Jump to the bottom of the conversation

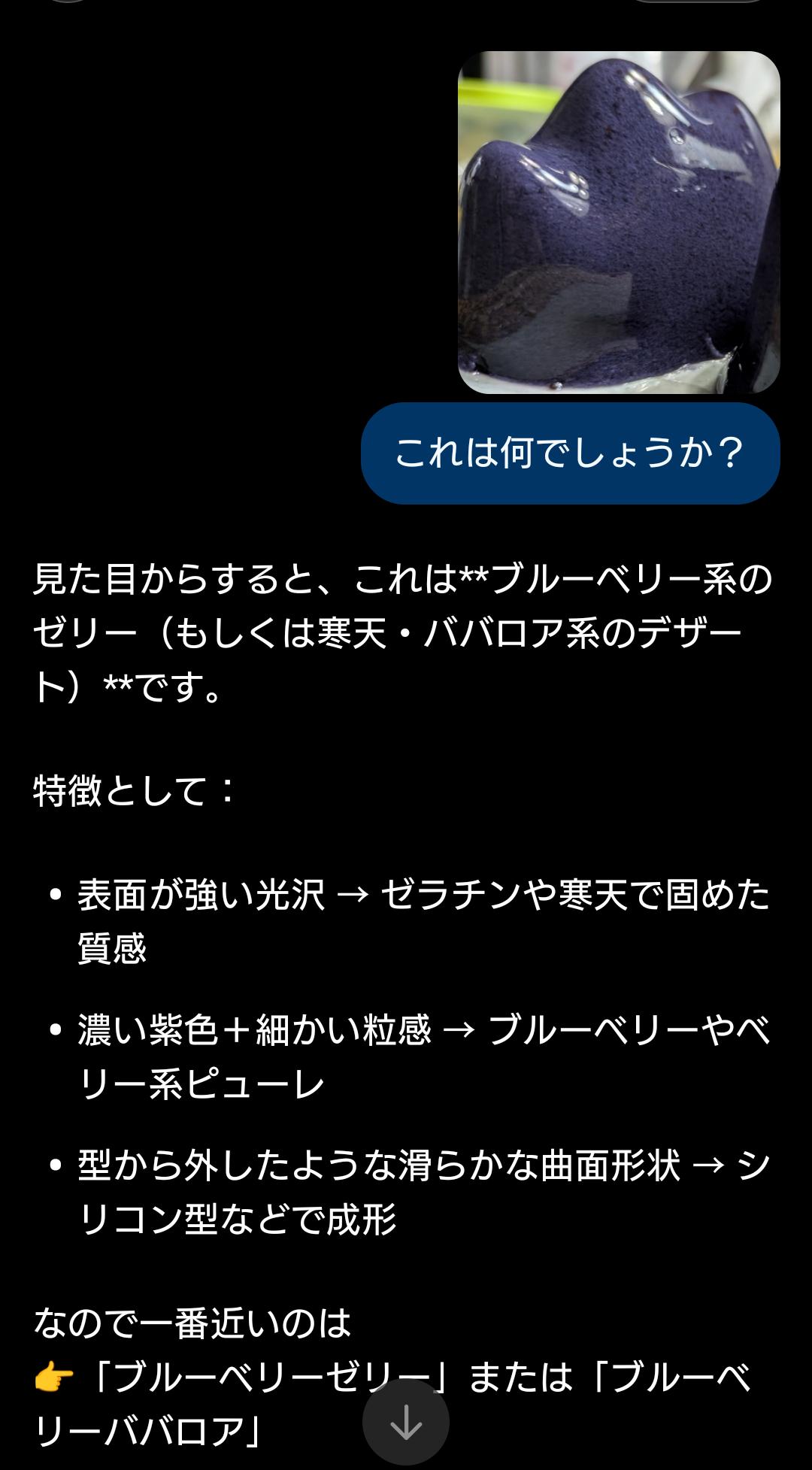405,1421
